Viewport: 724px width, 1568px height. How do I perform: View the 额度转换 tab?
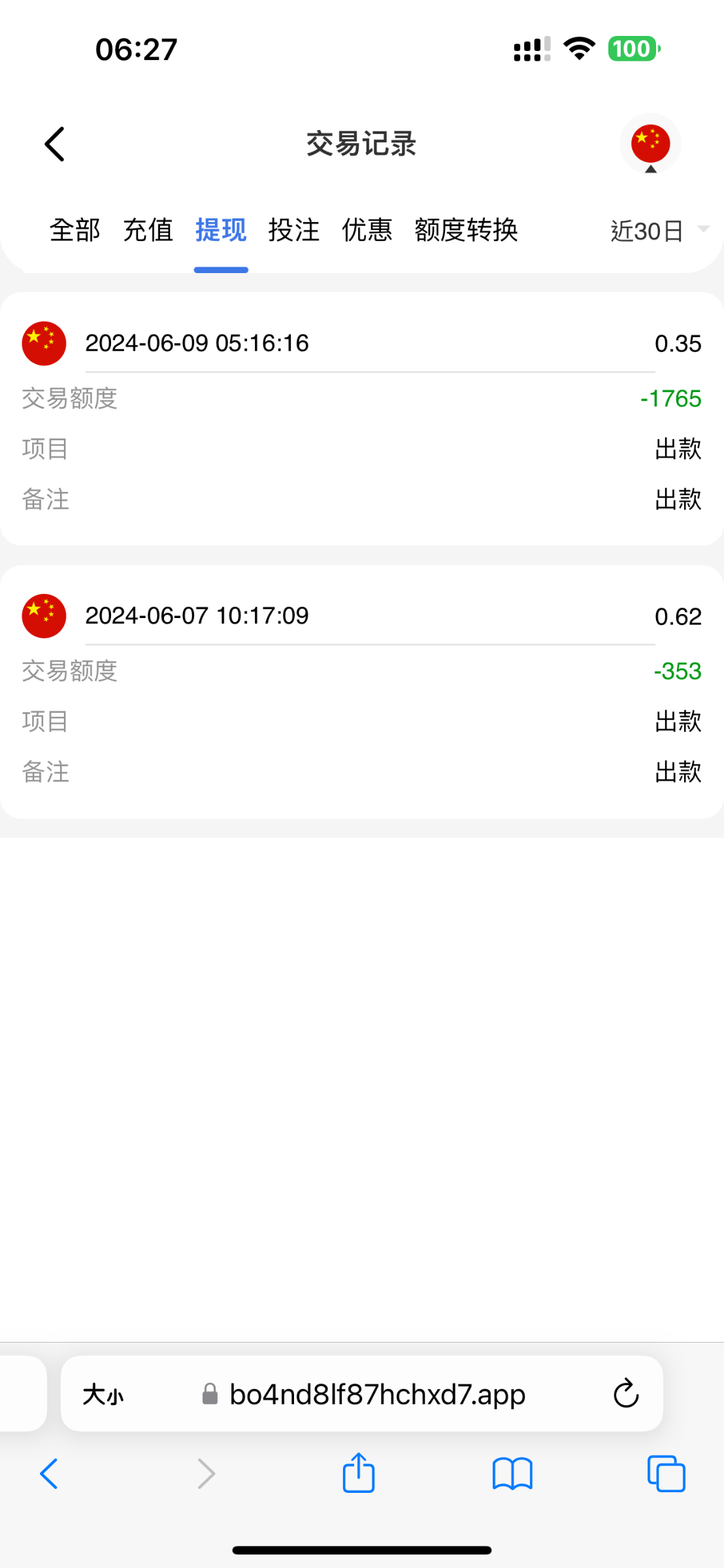click(x=466, y=230)
